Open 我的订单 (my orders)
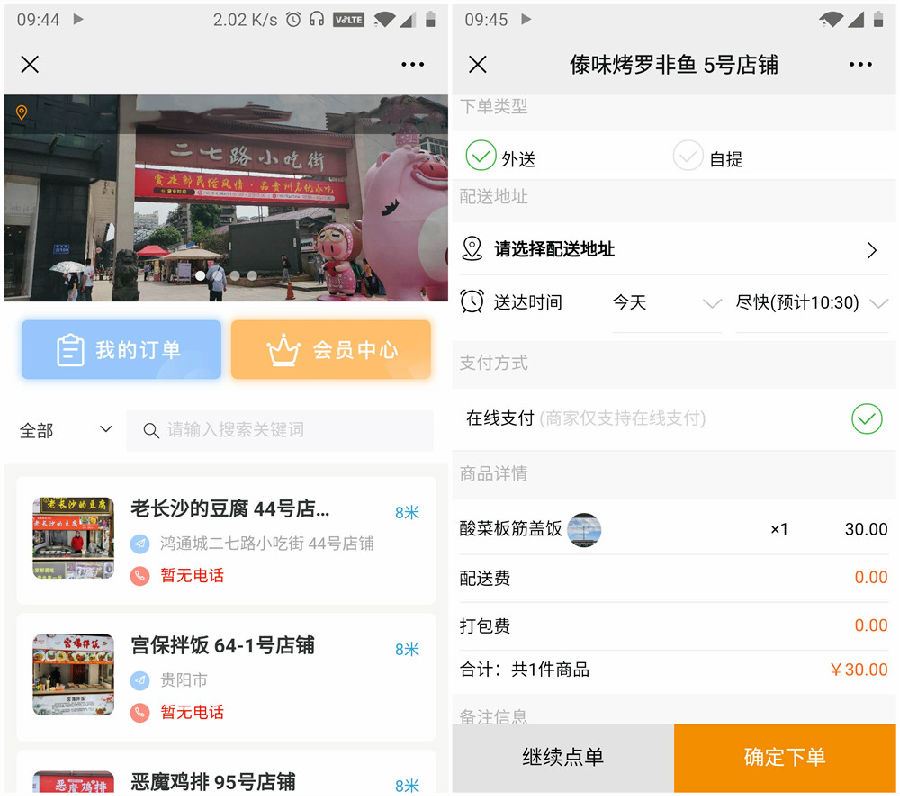This screenshot has height=796, width=900. pyautogui.click(x=121, y=350)
